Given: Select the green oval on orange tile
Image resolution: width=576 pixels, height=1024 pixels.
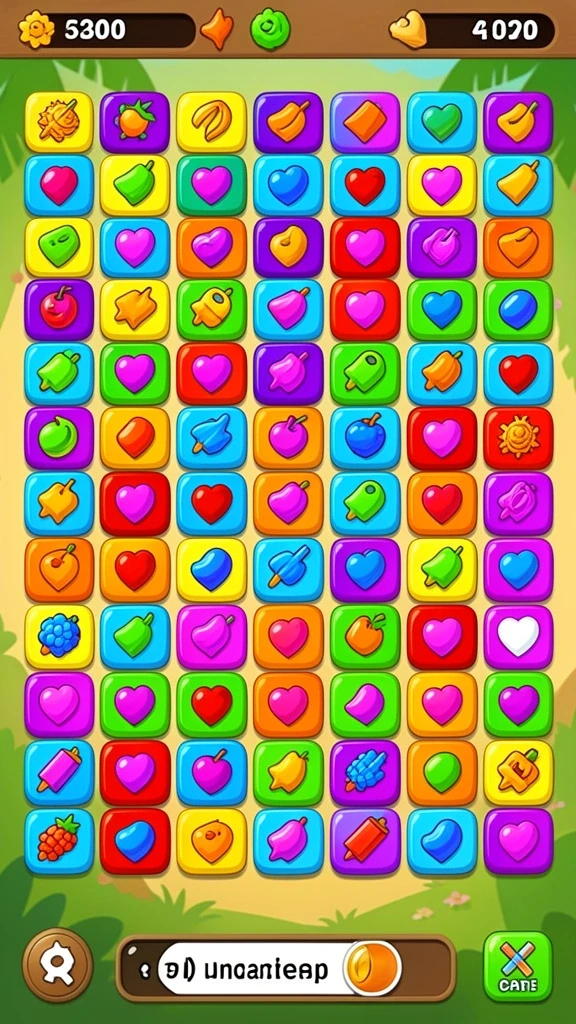Looking at the screenshot, I should pos(441,773).
